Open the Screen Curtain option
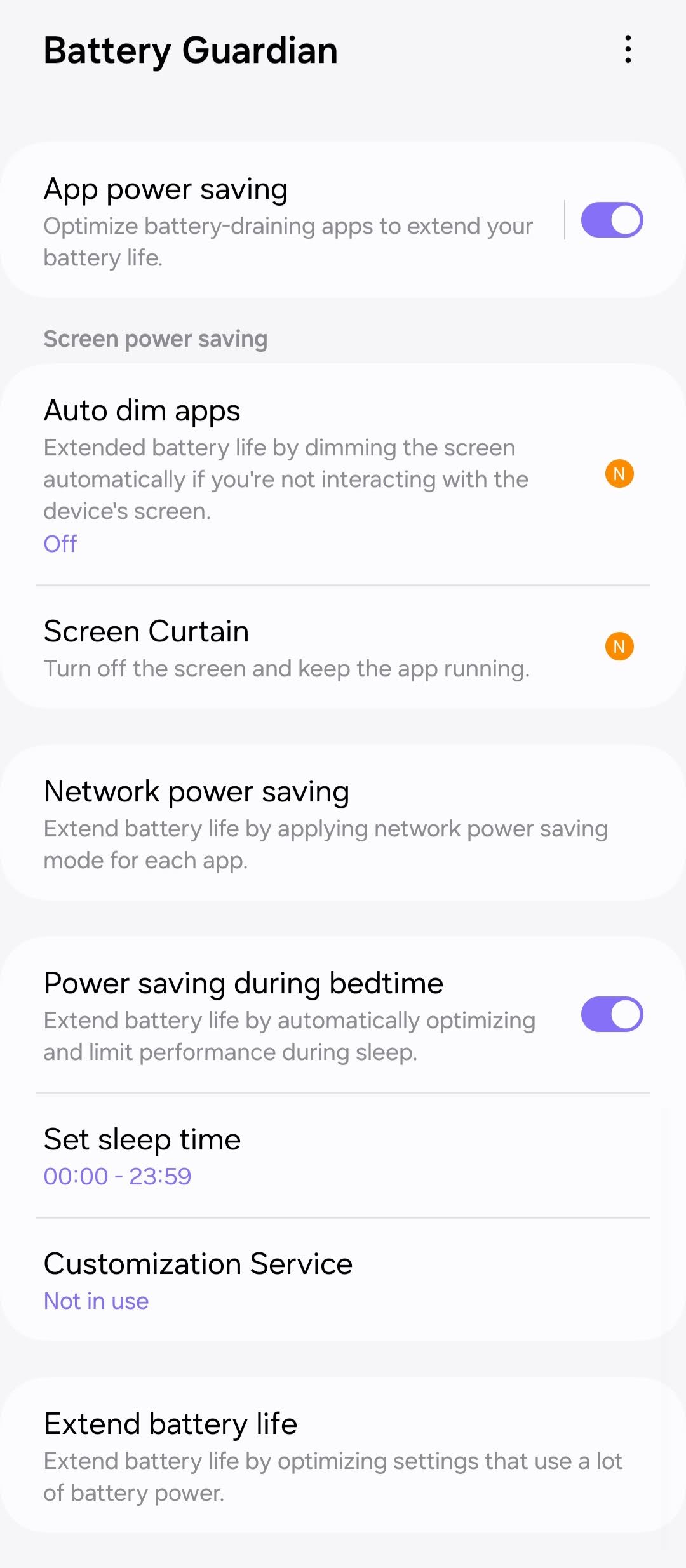 point(343,647)
